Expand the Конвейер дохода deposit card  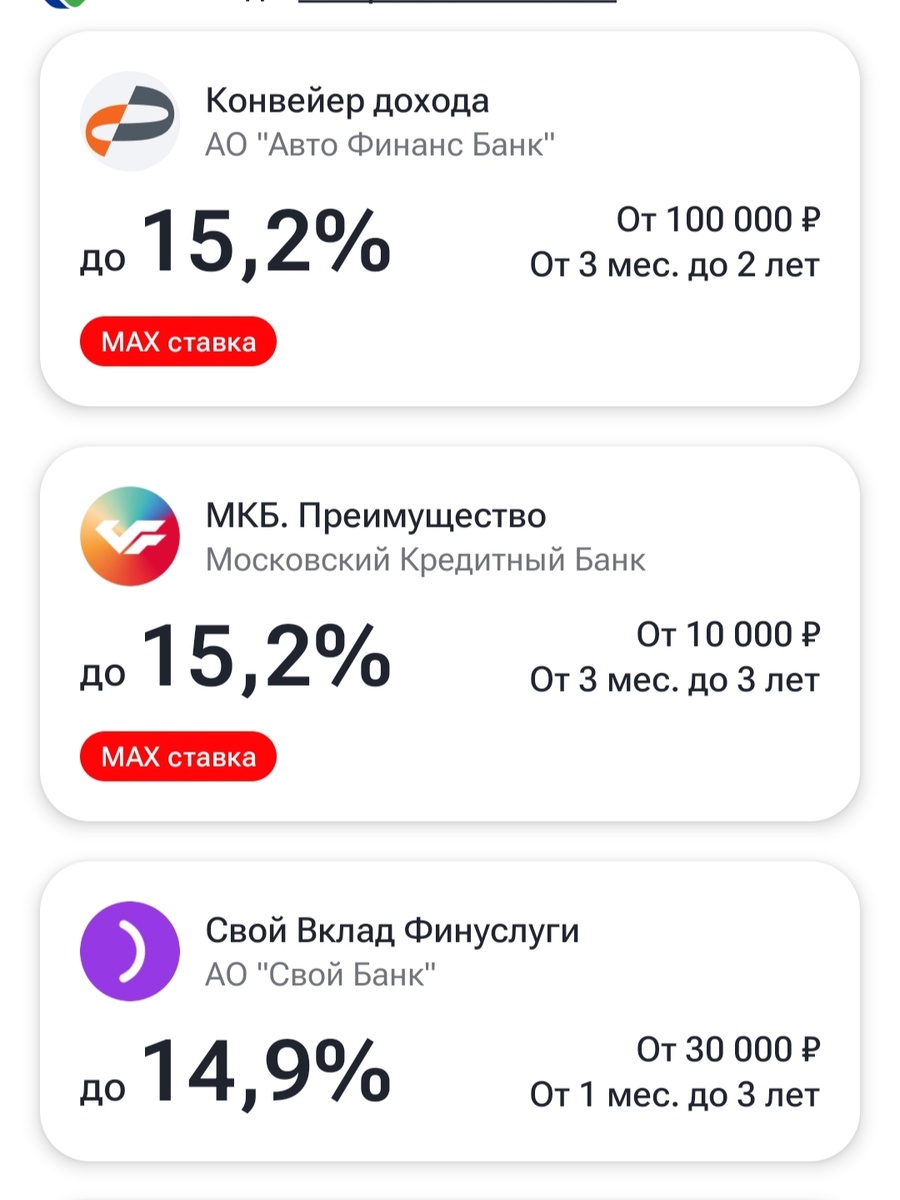[450, 215]
